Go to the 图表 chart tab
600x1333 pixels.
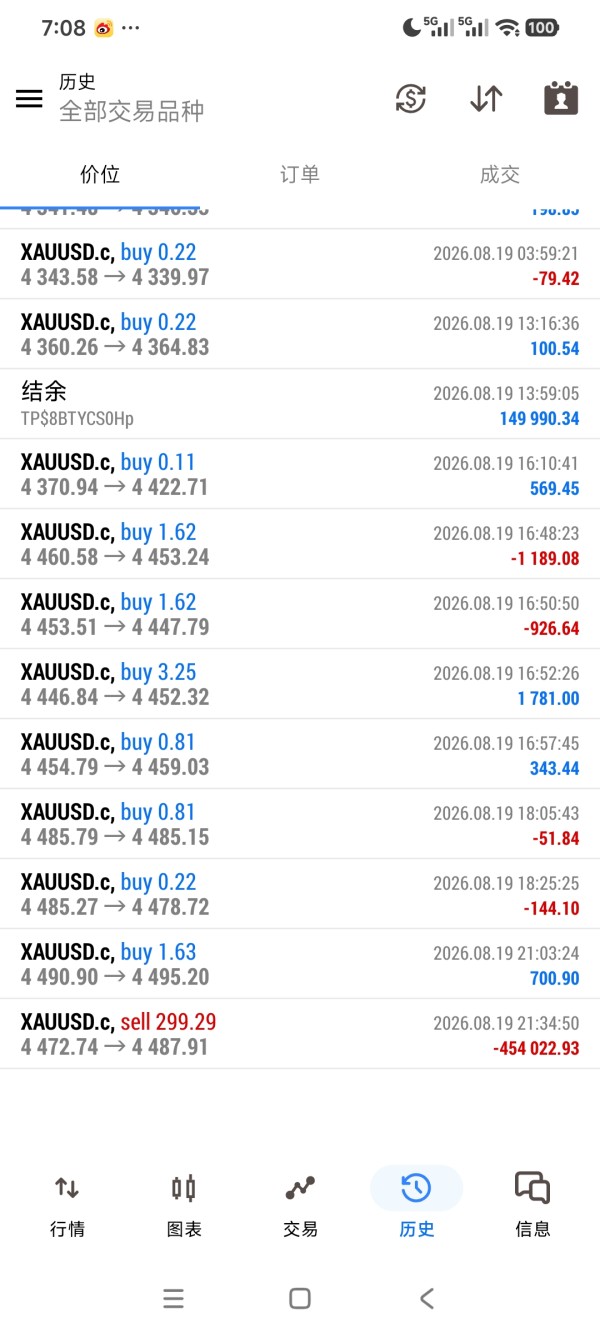click(184, 1205)
